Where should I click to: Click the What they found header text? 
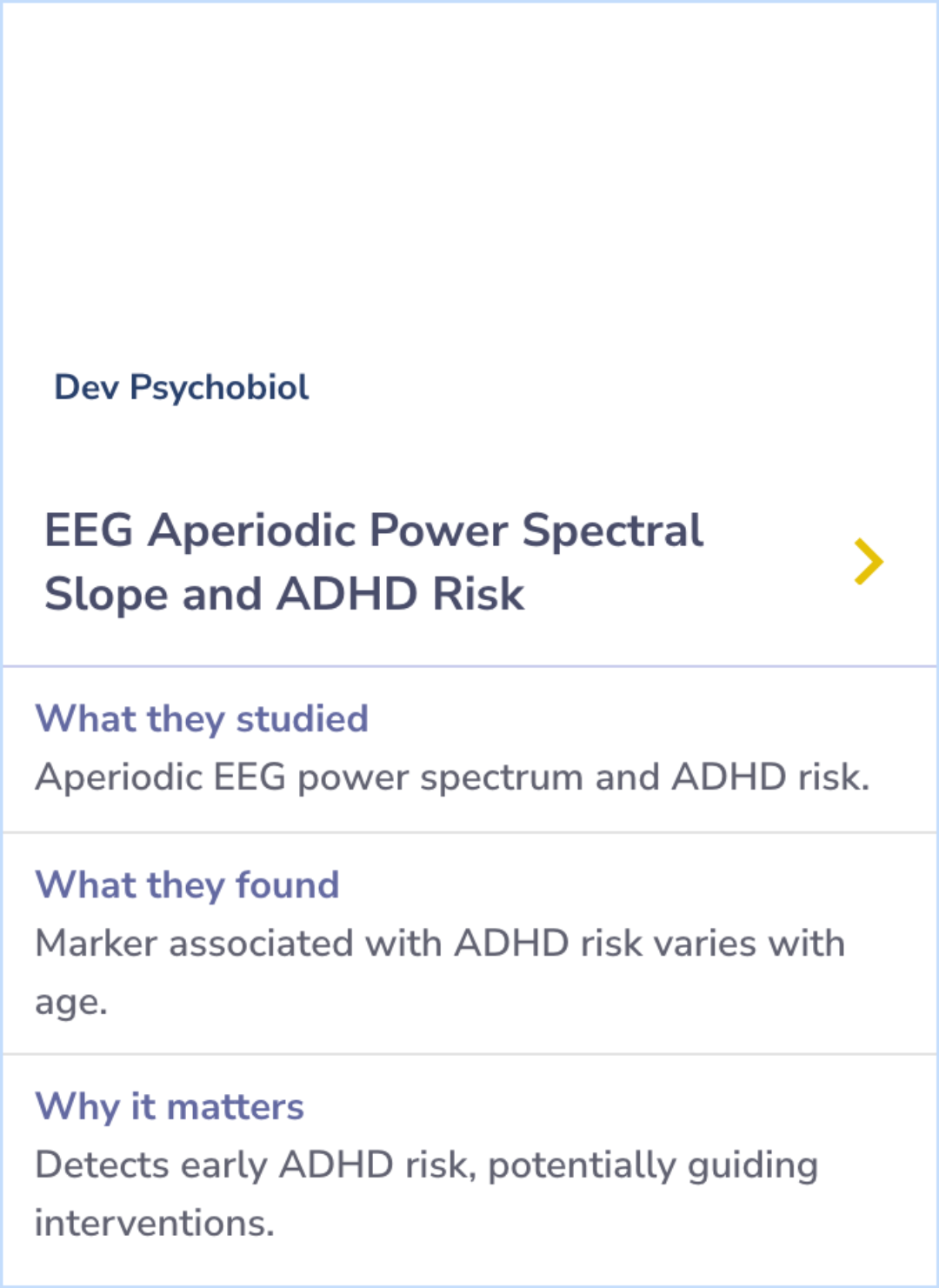coord(187,884)
